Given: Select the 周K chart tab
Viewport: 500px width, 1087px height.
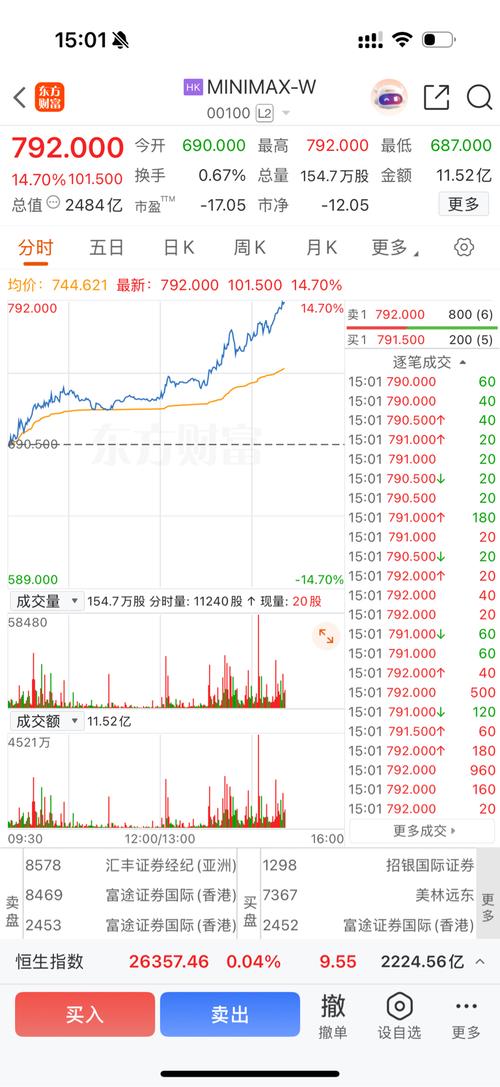Looking at the screenshot, I should (250, 247).
